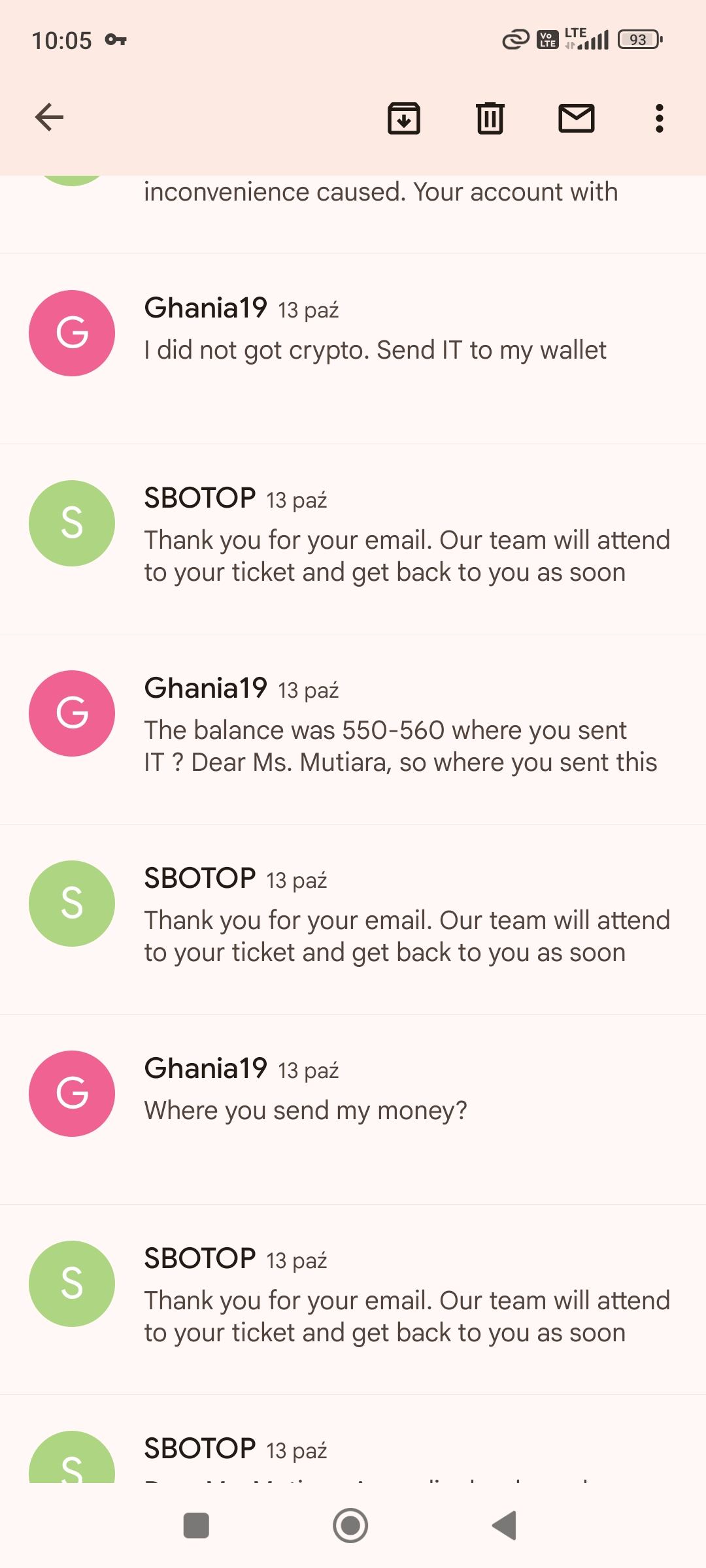
Task: Expand Ghania19's message about not getting crypto
Action: (x=353, y=349)
